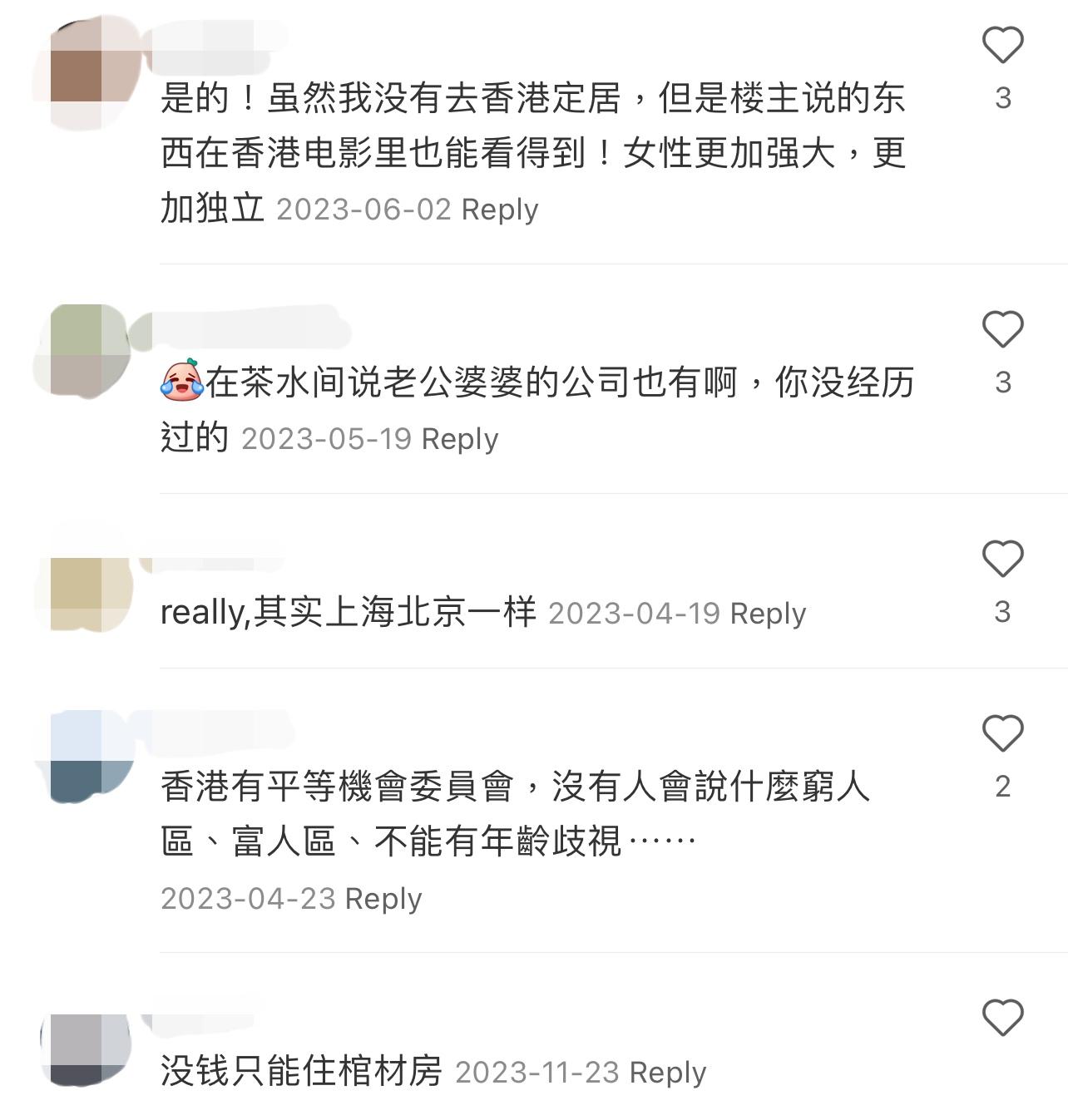Viewport: 1068px width, 1120px height.
Task: Select the 'really,其实上海北京一样' comment
Action: [349, 612]
